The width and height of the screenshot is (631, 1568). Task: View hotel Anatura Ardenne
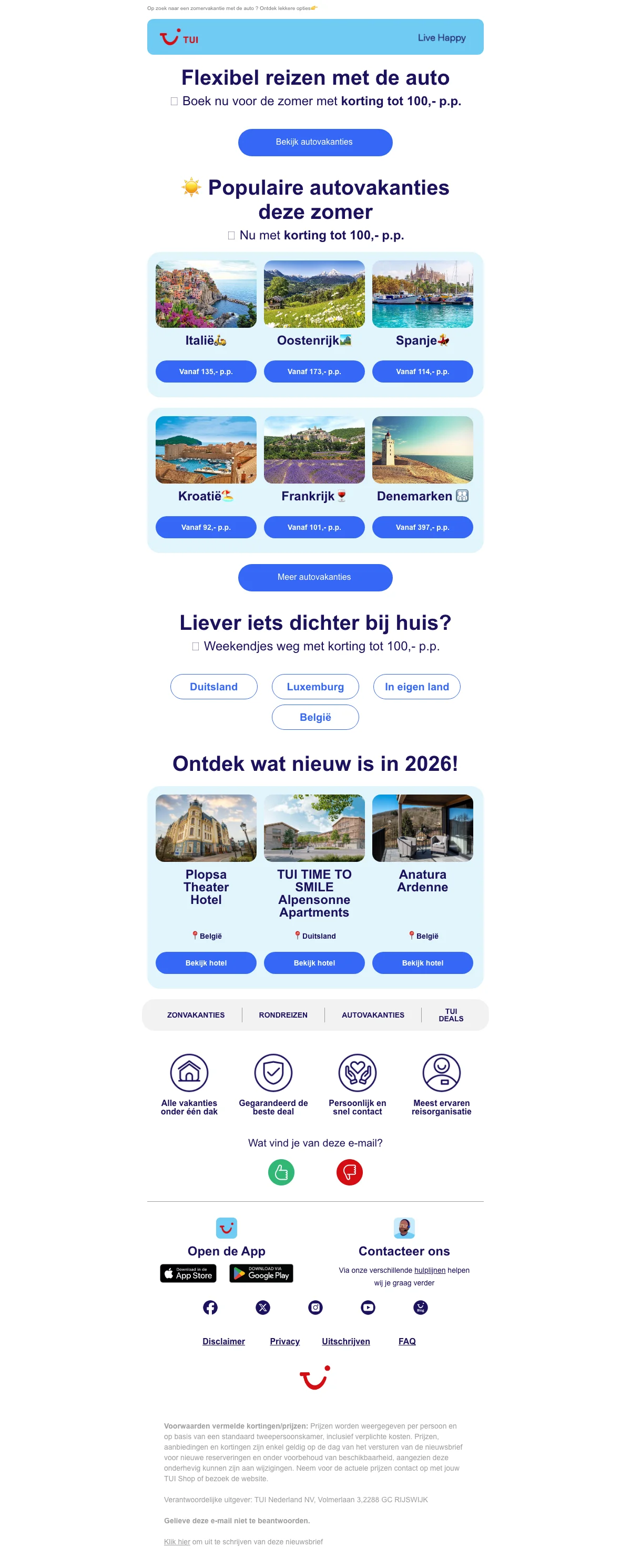point(422,963)
